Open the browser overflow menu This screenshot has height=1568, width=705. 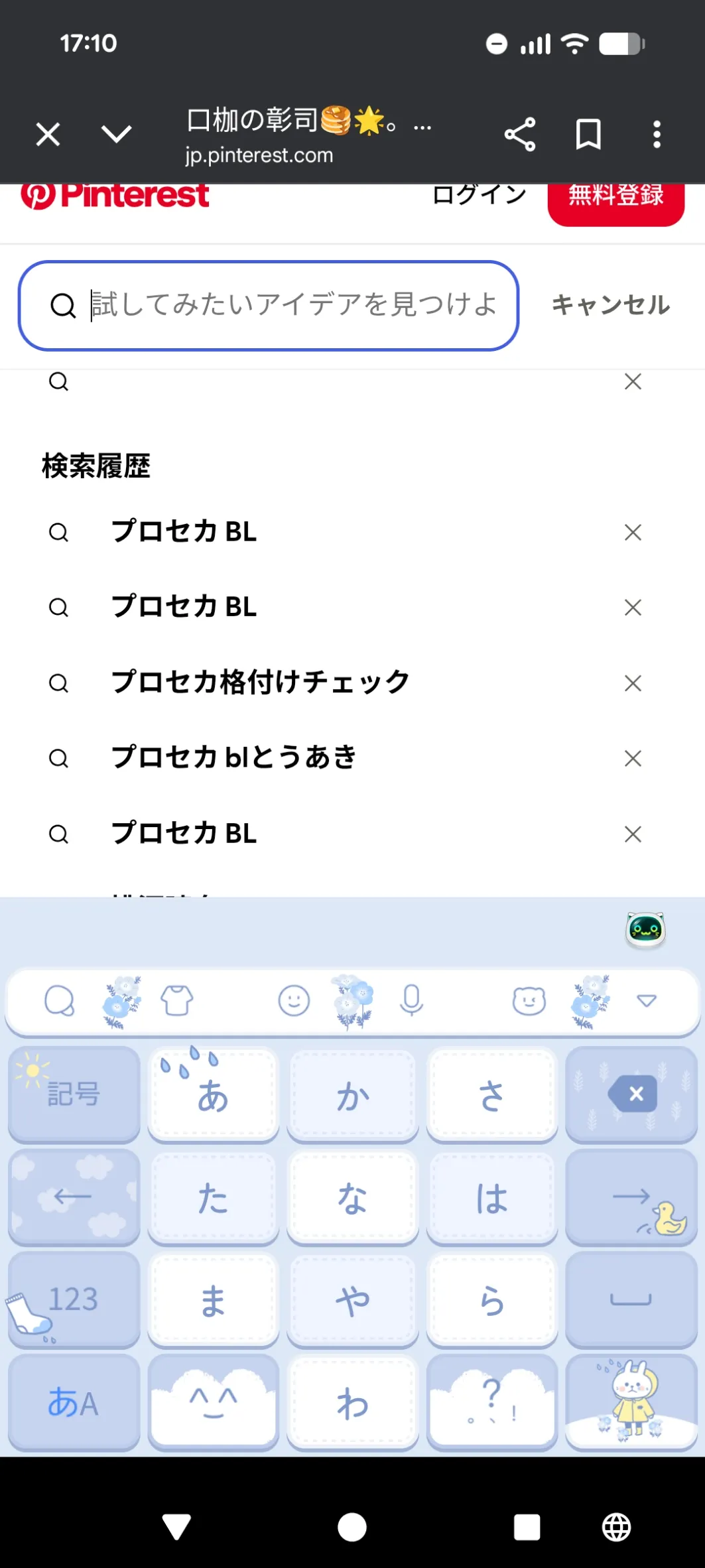tap(657, 135)
